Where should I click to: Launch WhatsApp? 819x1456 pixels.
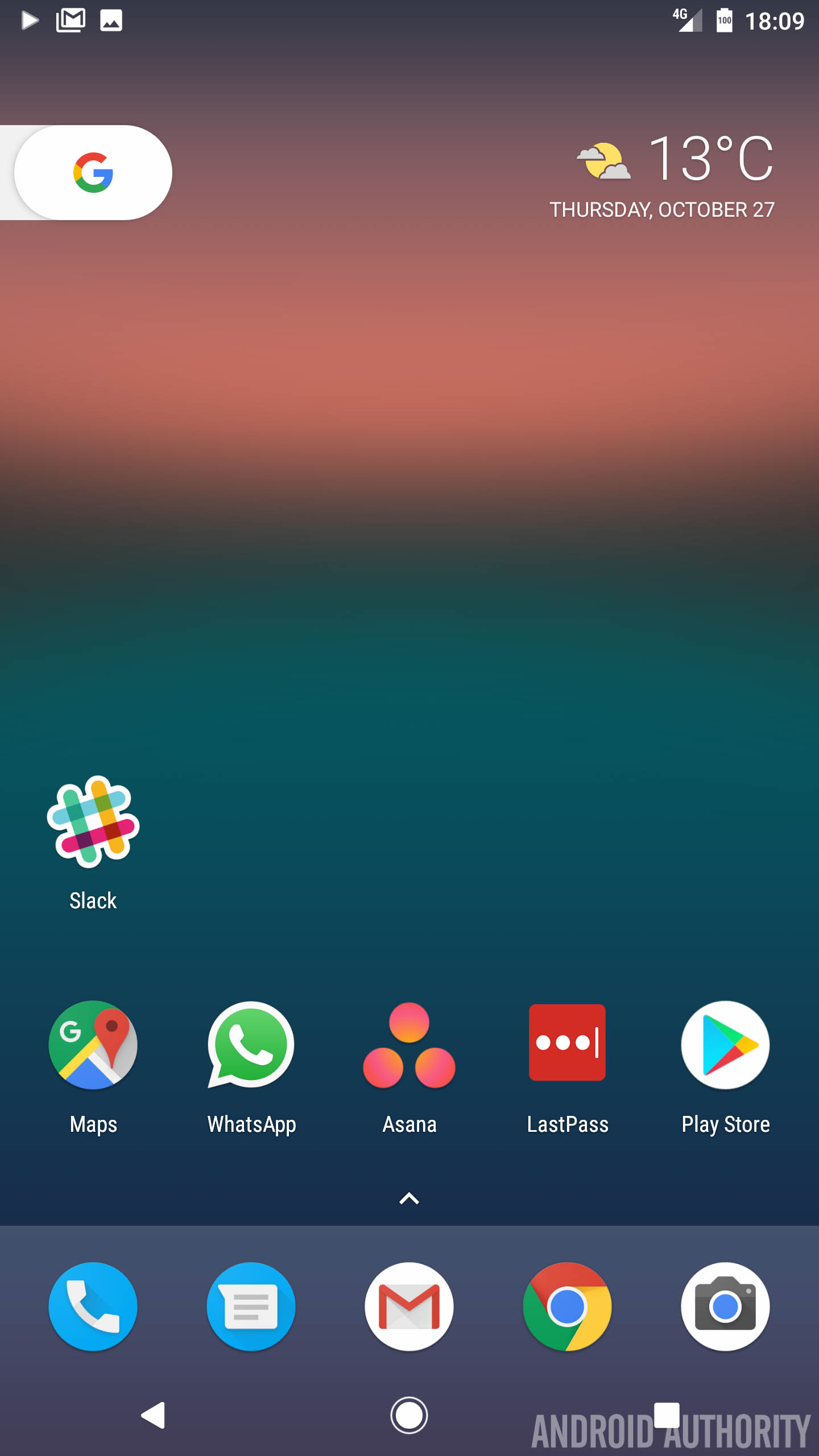[251, 1045]
